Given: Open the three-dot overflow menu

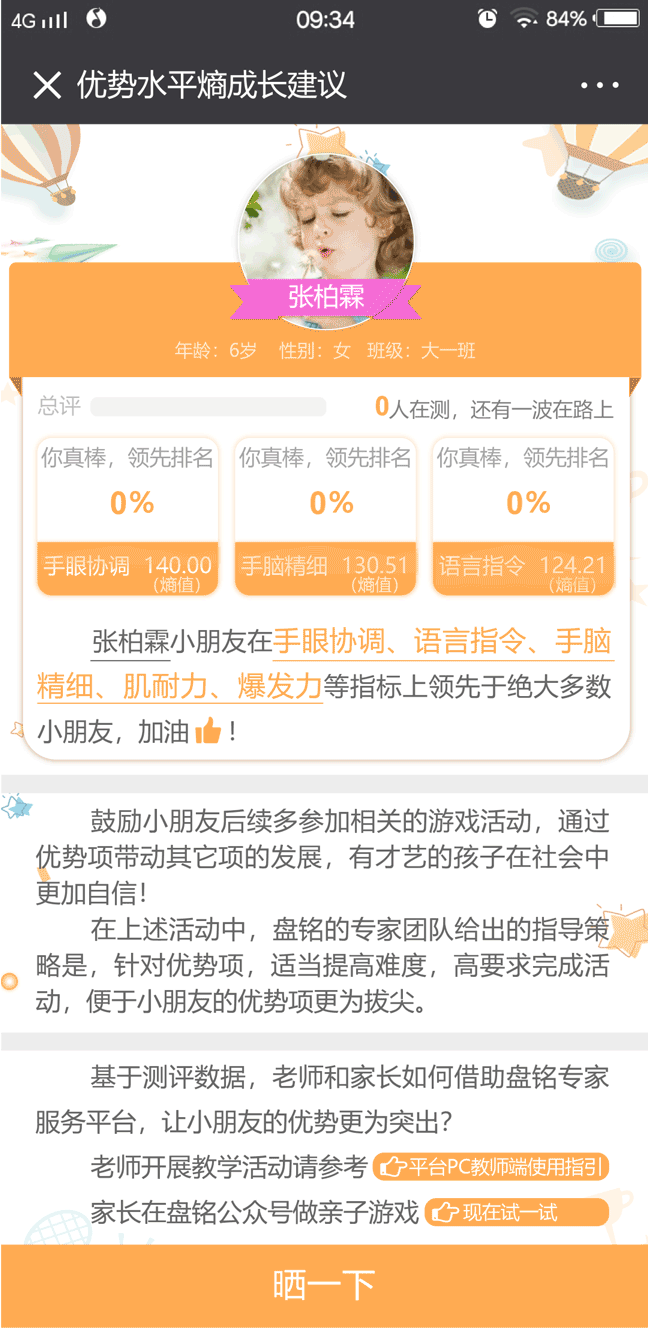Looking at the screenshot, I should pos(599,86).
